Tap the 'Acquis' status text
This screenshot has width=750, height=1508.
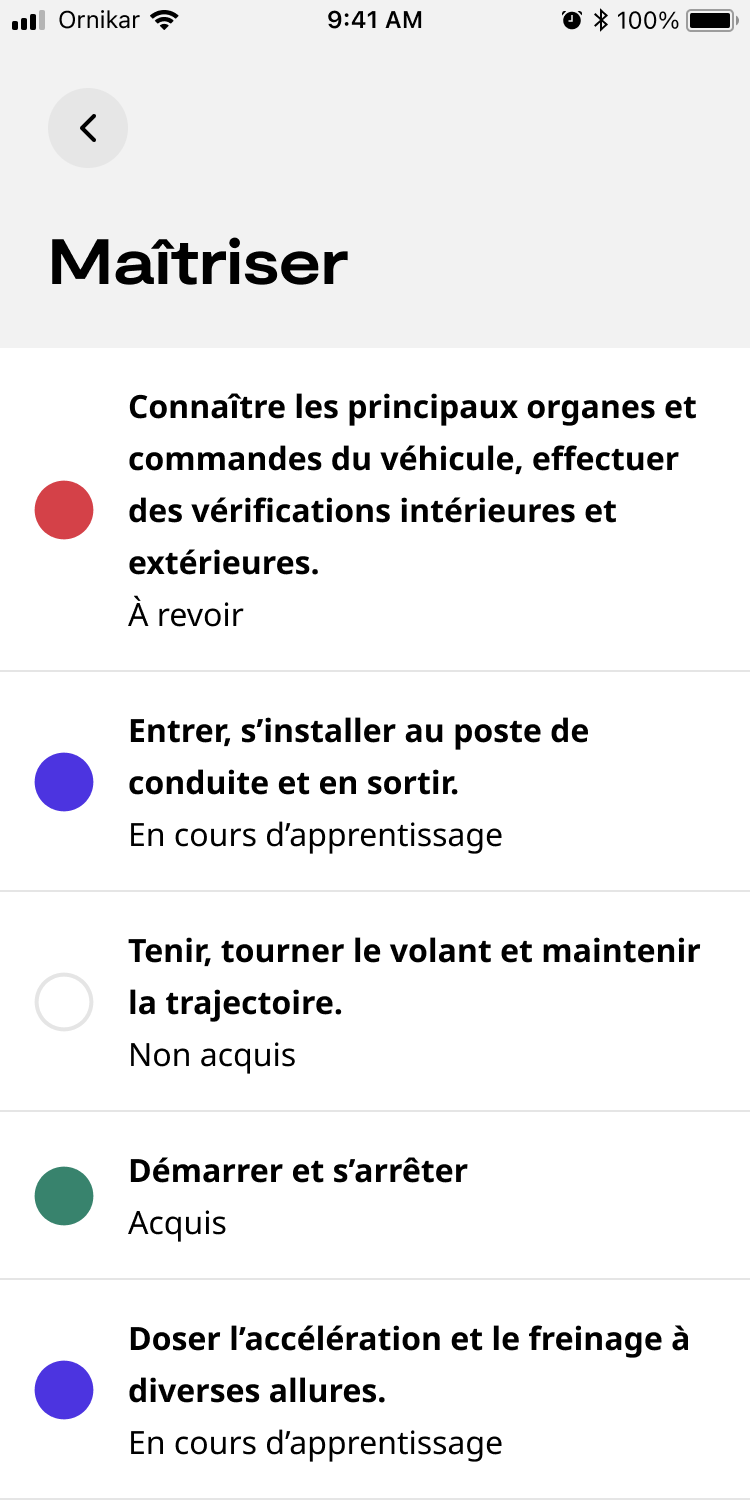pyautogui.click(x=177, y=1222)
